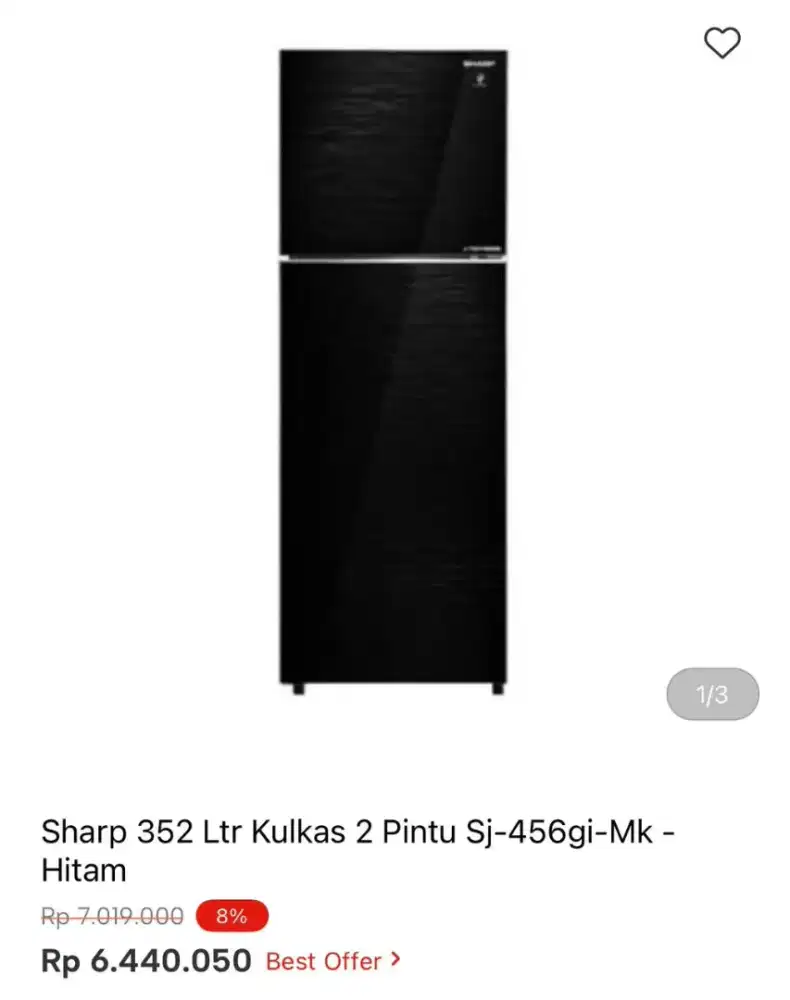Screen dimensions: 790x1000
Task: Select the Sharp logo on the fridge image
Action: pos(481,62)
